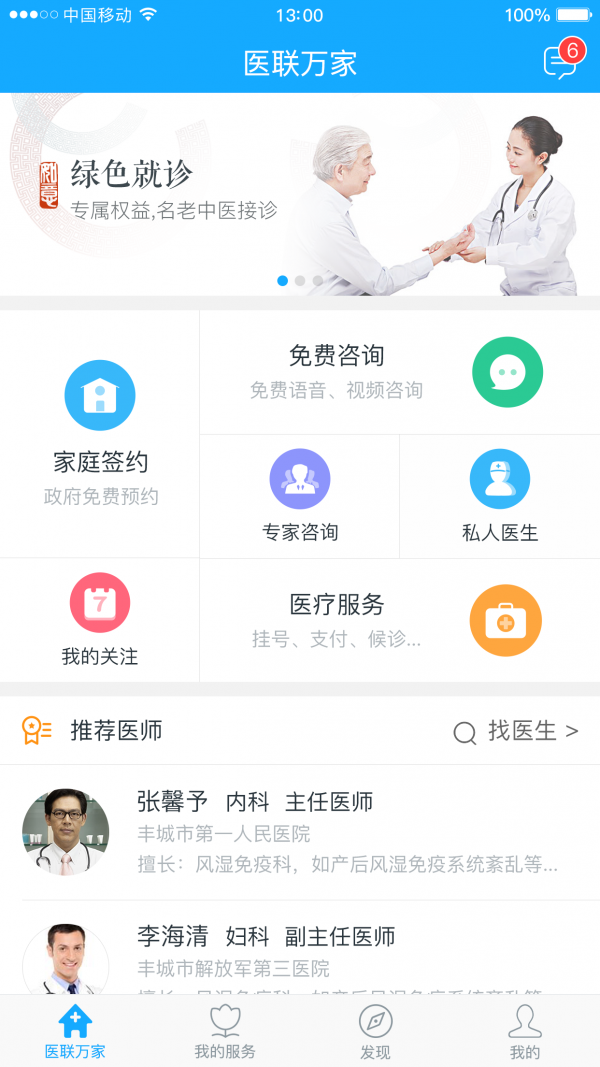Open the messages icon with 6 badge
Image resolution: width=600 pixels, height=1067 pixels.
[560, 62]
